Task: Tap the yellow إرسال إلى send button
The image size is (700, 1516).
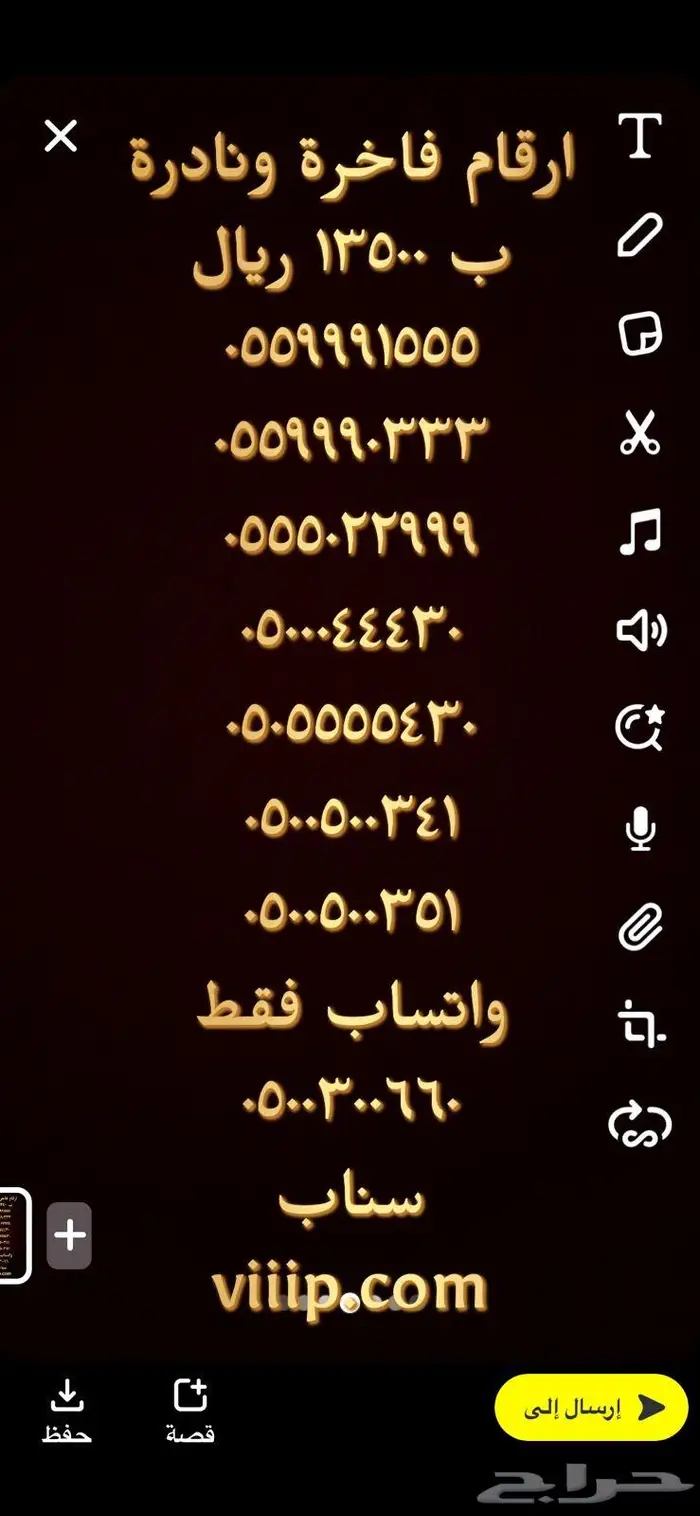Action: click(592, 1408)
